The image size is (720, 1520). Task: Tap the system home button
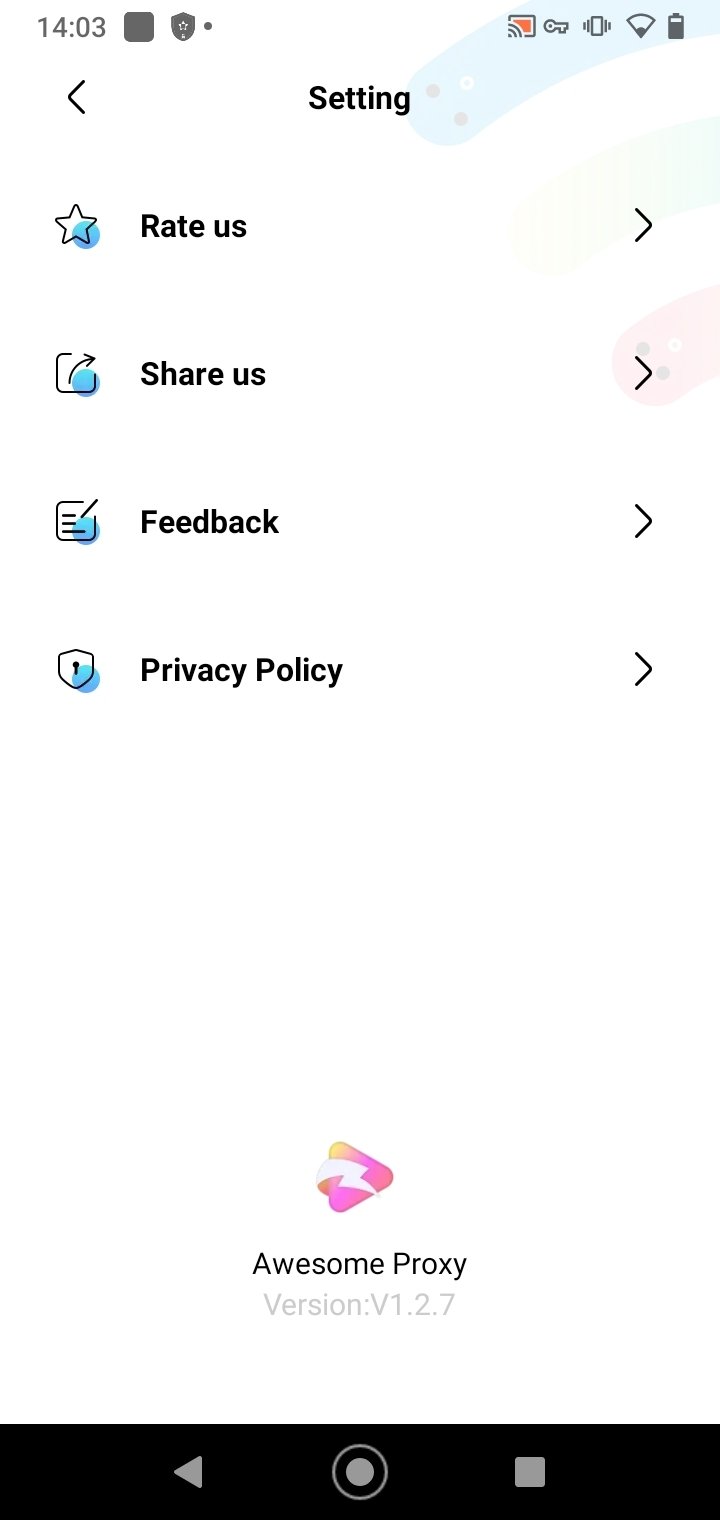360,1472
